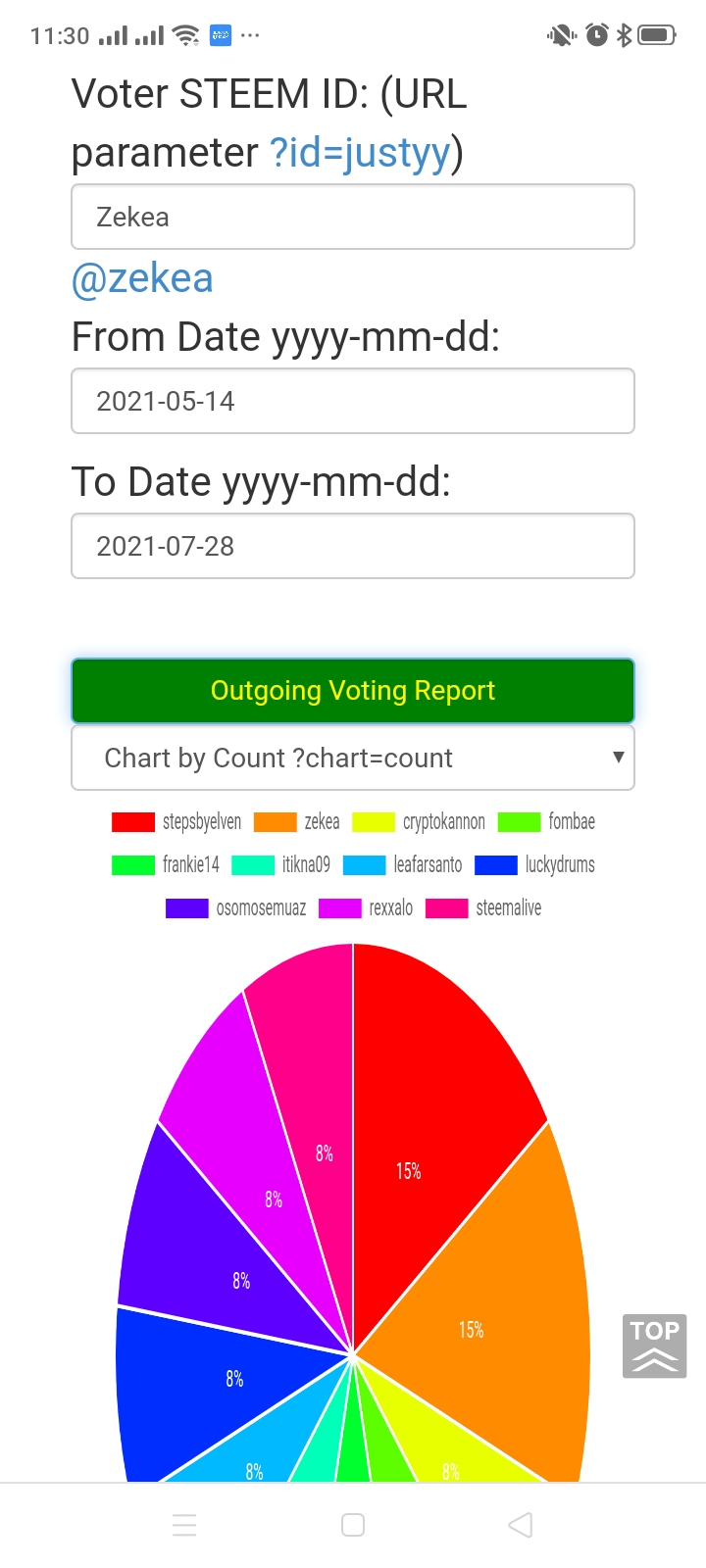Go back with the system back button
The width and height of the screenshot is (706, 1568).
(x=521, y=1525)
